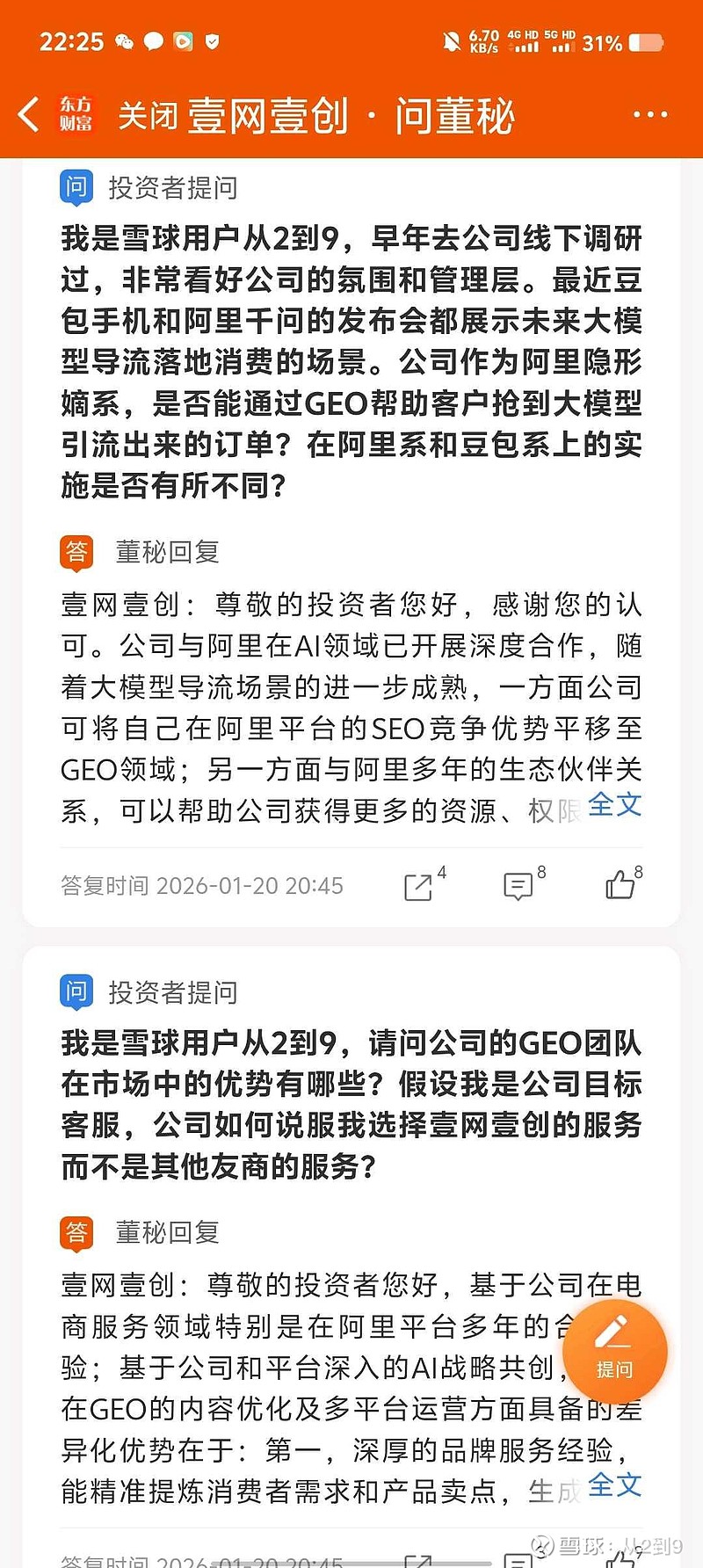Tap the WeChat icon in the status bar
Viewport: 703px width, 1568px height.
coord(127,41)
